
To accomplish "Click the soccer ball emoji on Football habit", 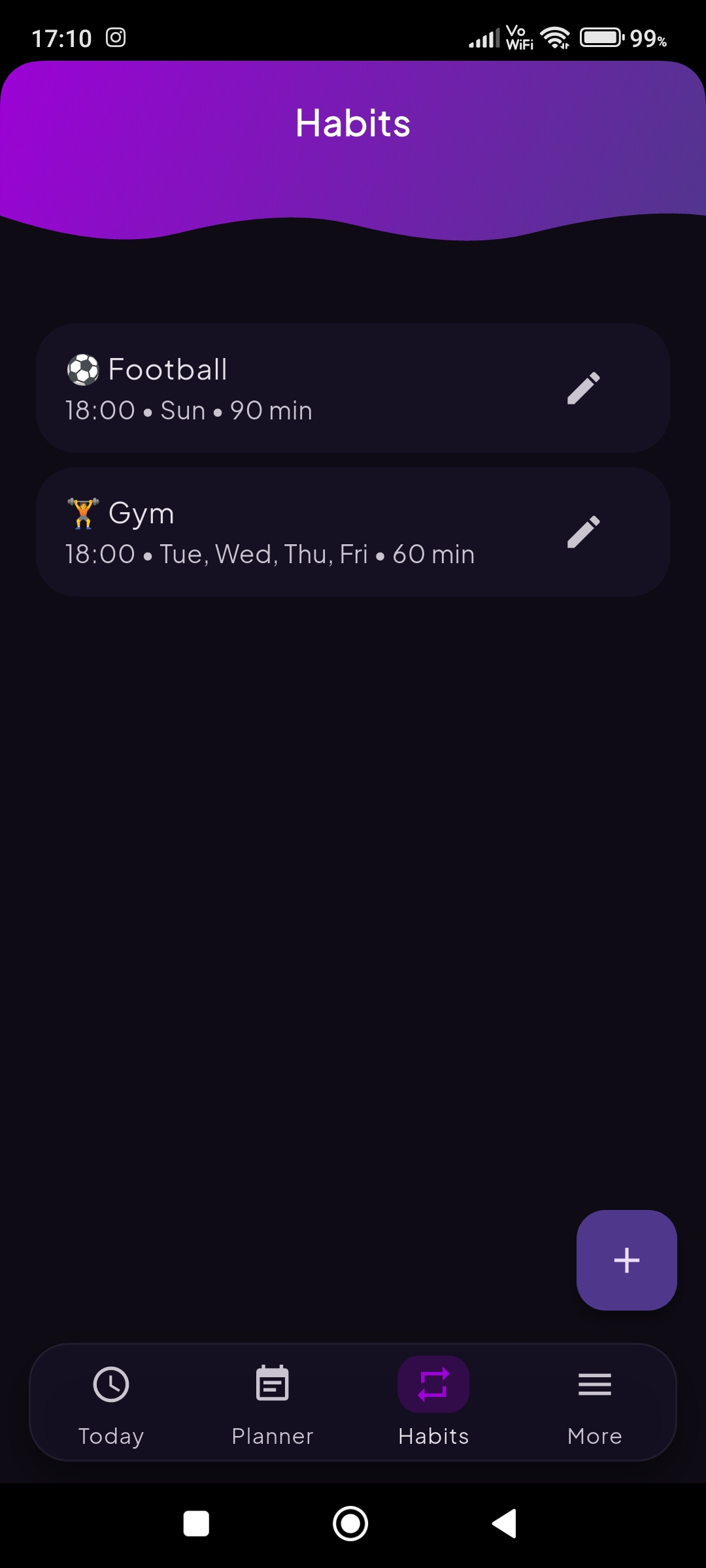I will click(82, 369).
